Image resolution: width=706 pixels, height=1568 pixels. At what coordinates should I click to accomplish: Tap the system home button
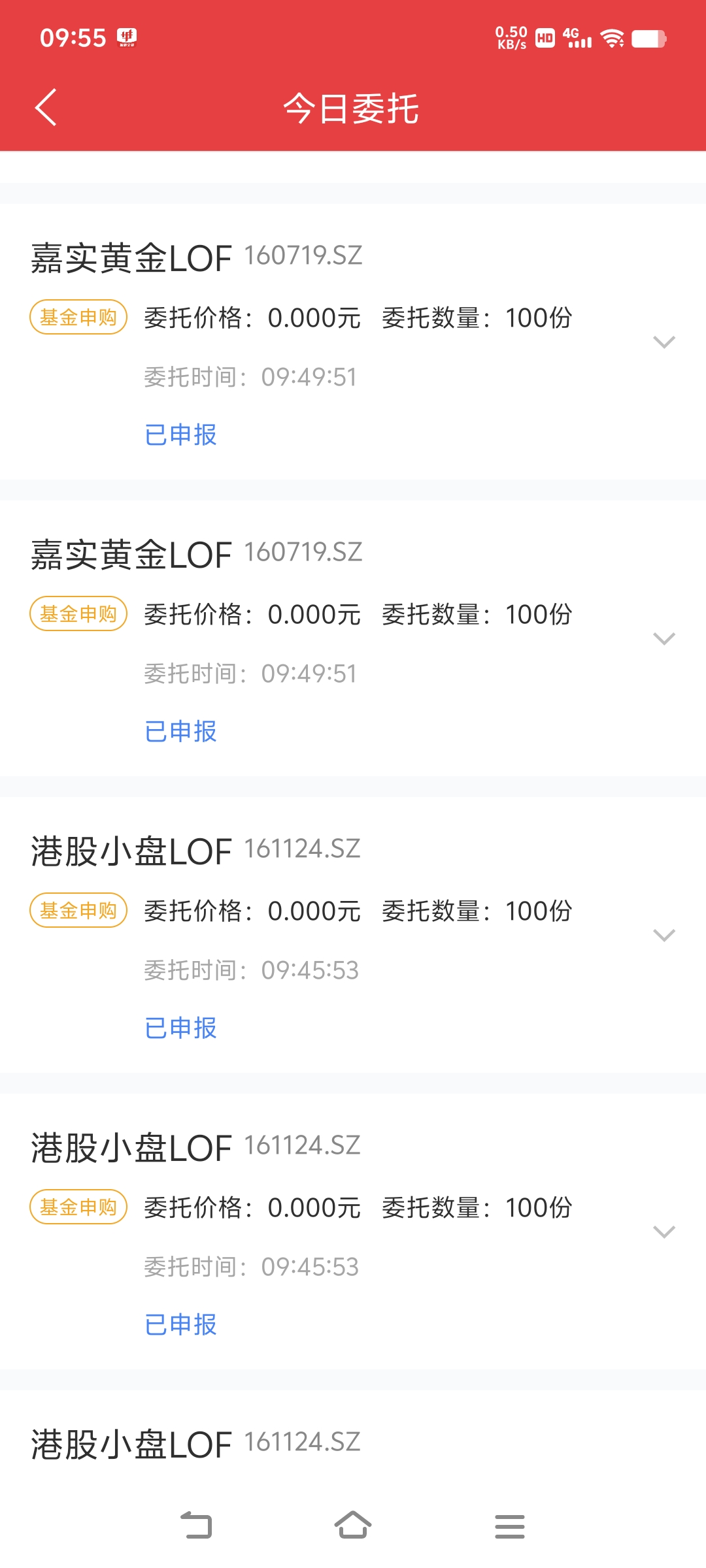[x=353, y=1526]
